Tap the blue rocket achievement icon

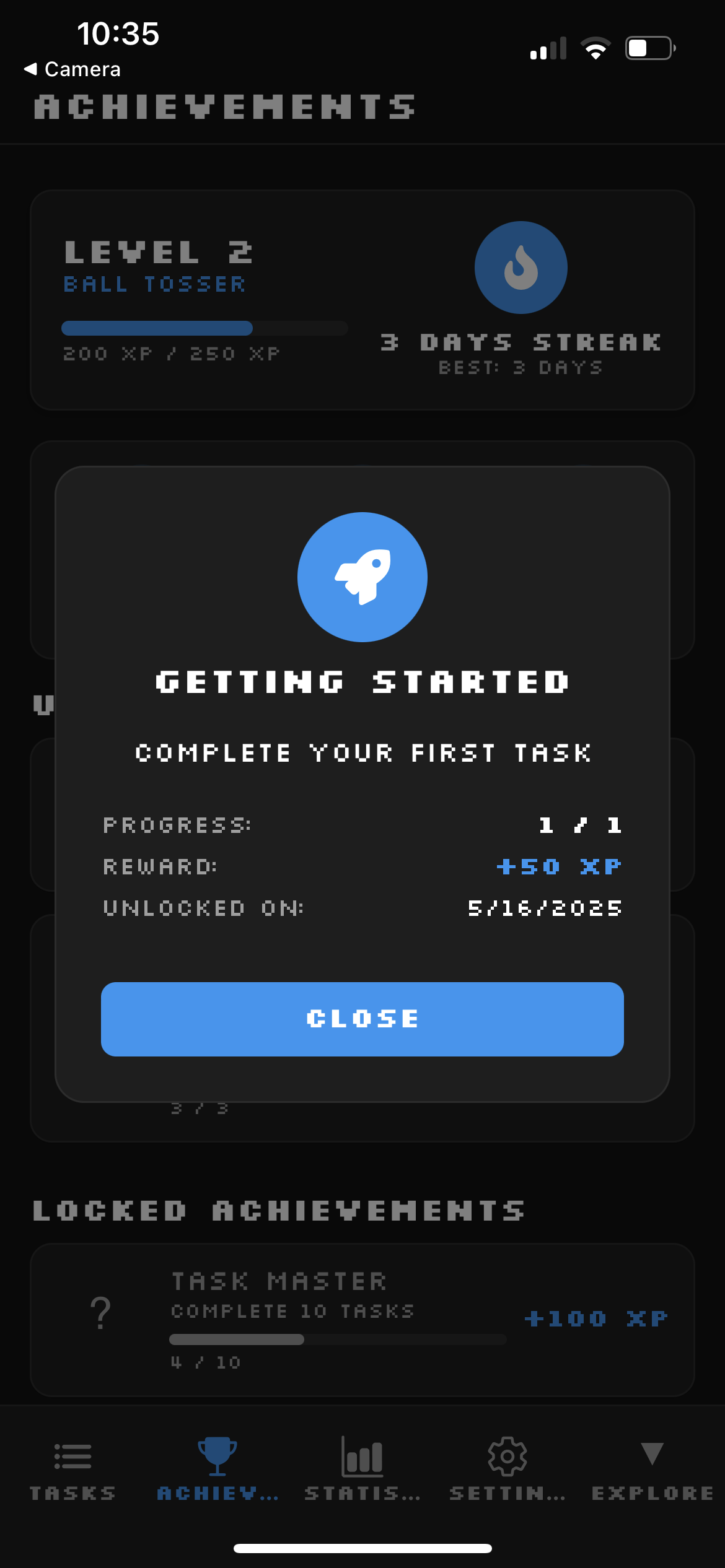(362, 577)
